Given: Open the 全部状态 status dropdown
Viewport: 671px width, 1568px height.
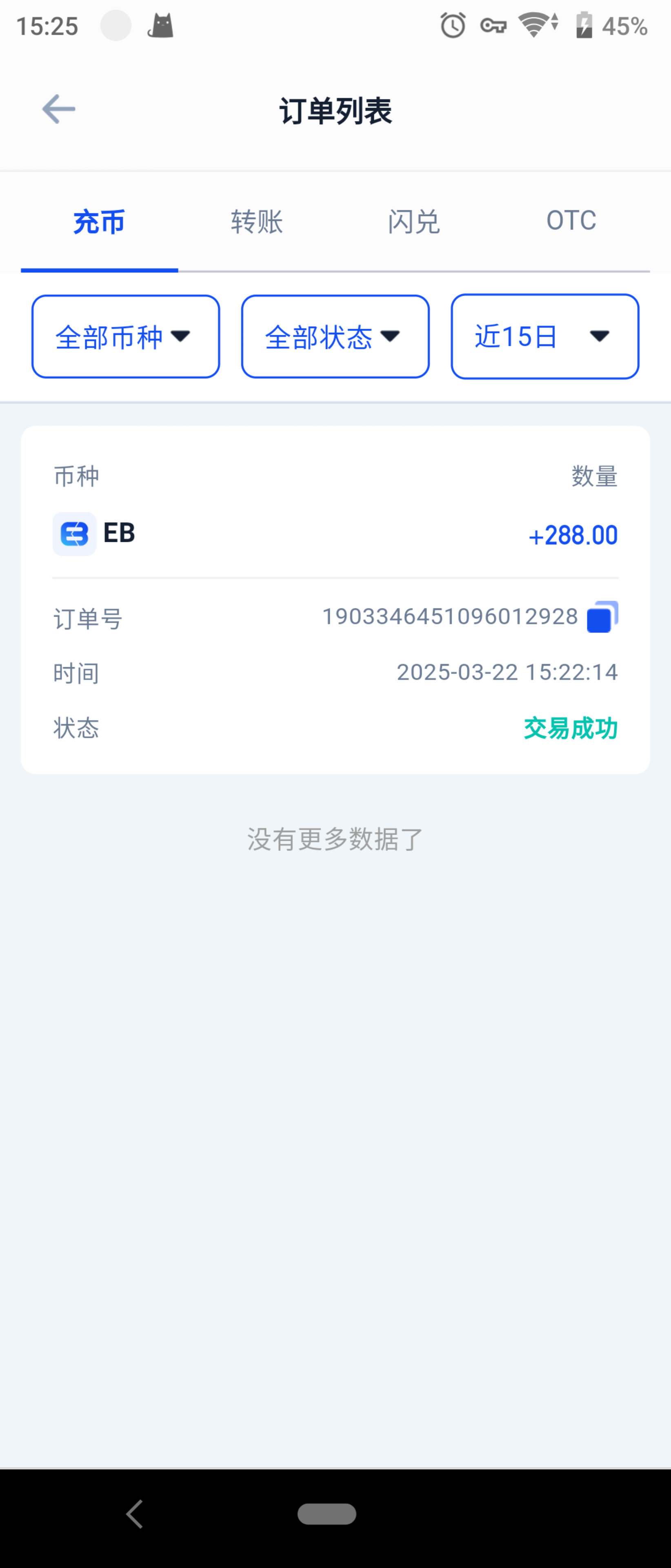Looking at the screenshot, I should 335,336.
